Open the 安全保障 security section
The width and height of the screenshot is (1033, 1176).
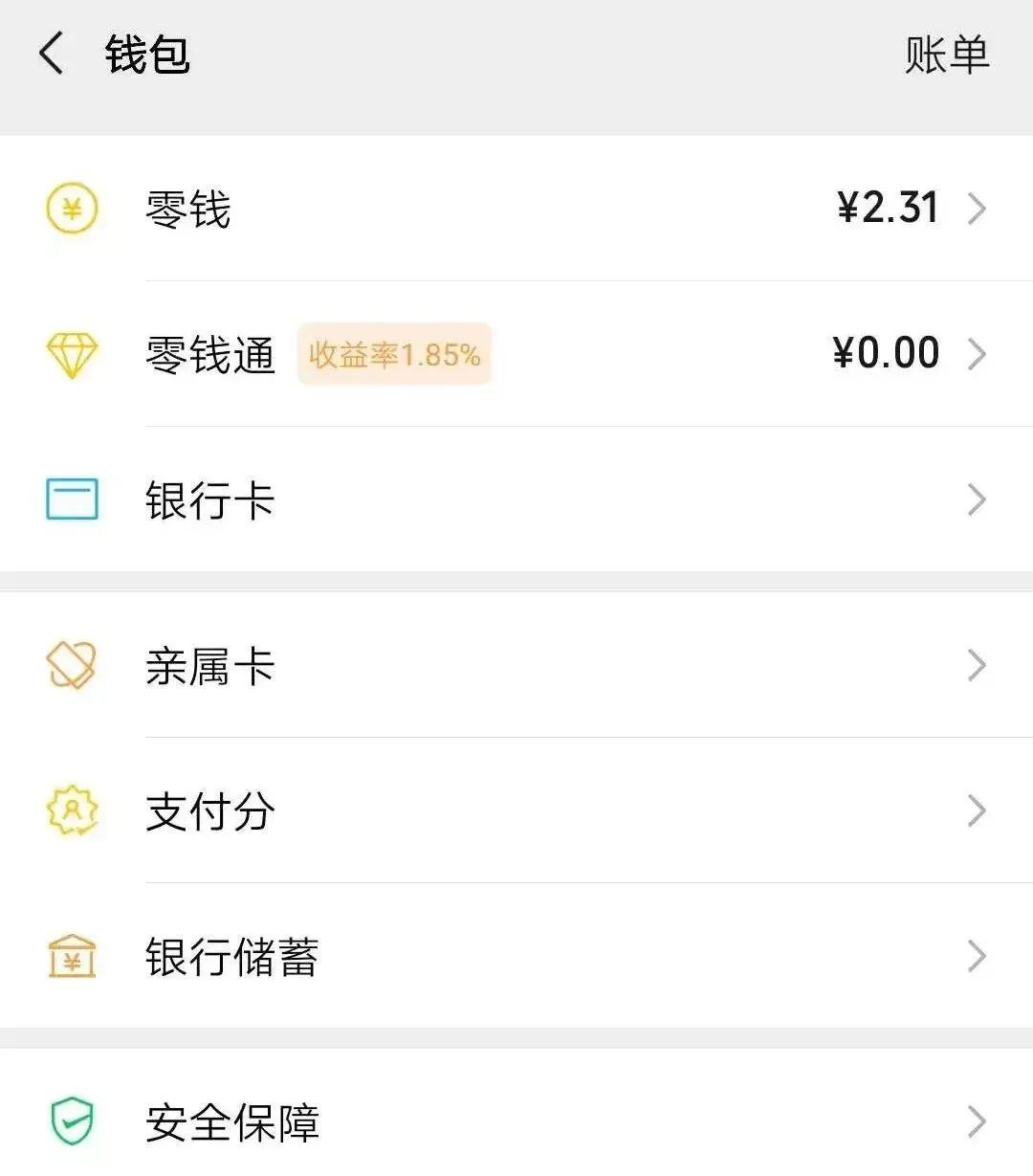click(231, 1121)
